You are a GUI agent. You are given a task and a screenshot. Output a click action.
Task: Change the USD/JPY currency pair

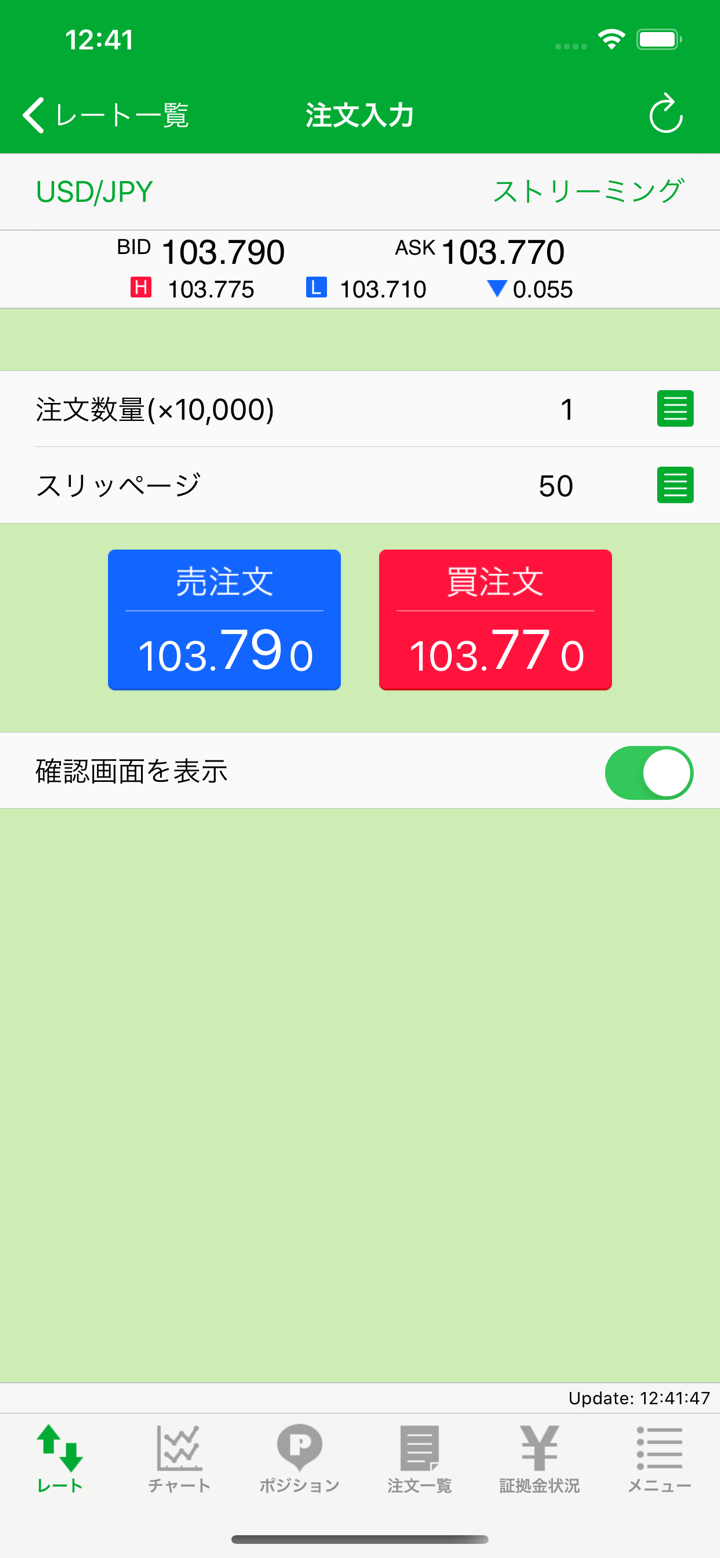(x=93, y=191)
